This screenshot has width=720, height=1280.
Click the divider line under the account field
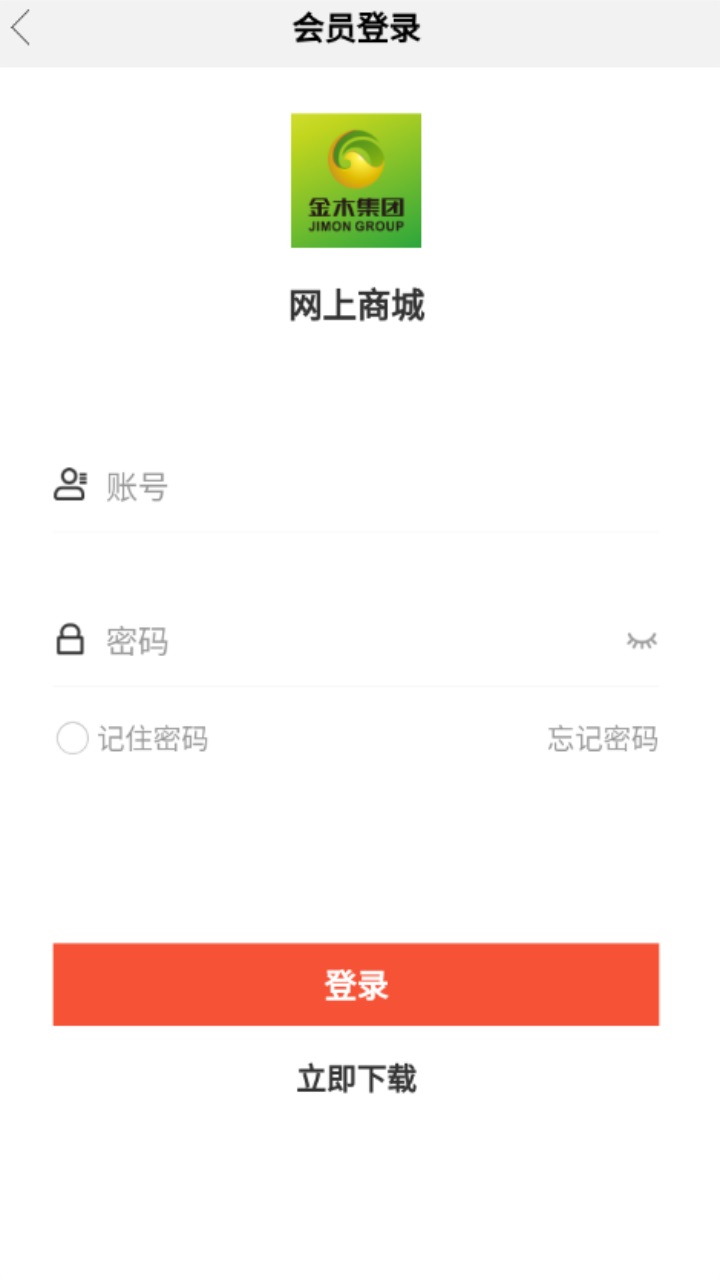(x=356, y=537)
